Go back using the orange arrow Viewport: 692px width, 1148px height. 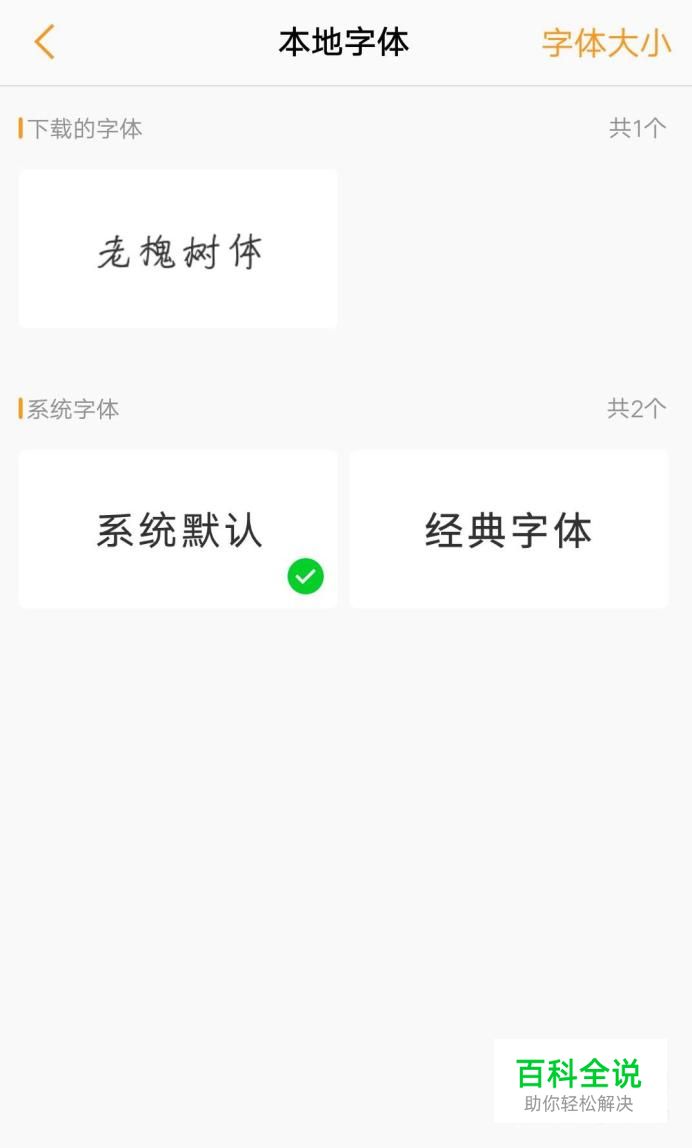tap(45, 42)
